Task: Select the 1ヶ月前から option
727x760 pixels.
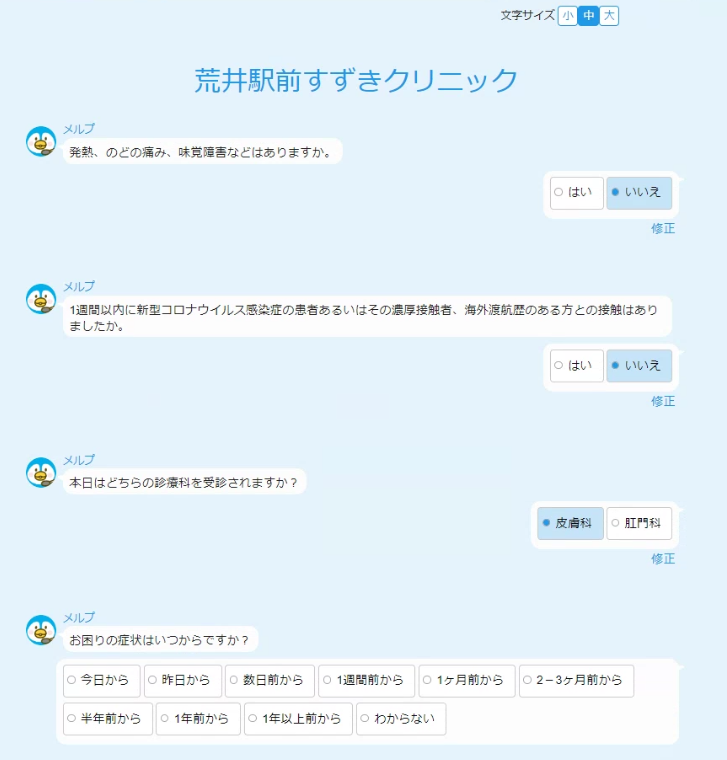Action: pyautogui.click(x=467, y=681)
